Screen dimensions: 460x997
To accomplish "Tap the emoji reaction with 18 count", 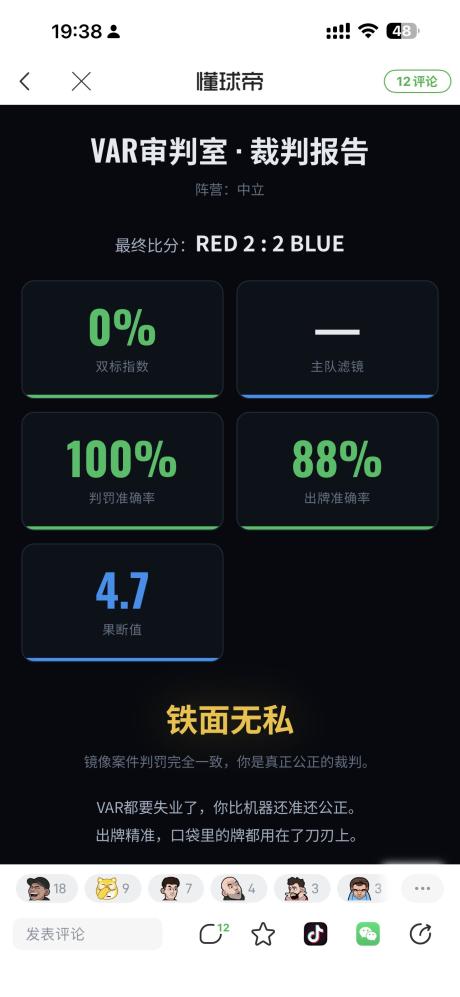I will click(46, 888).
